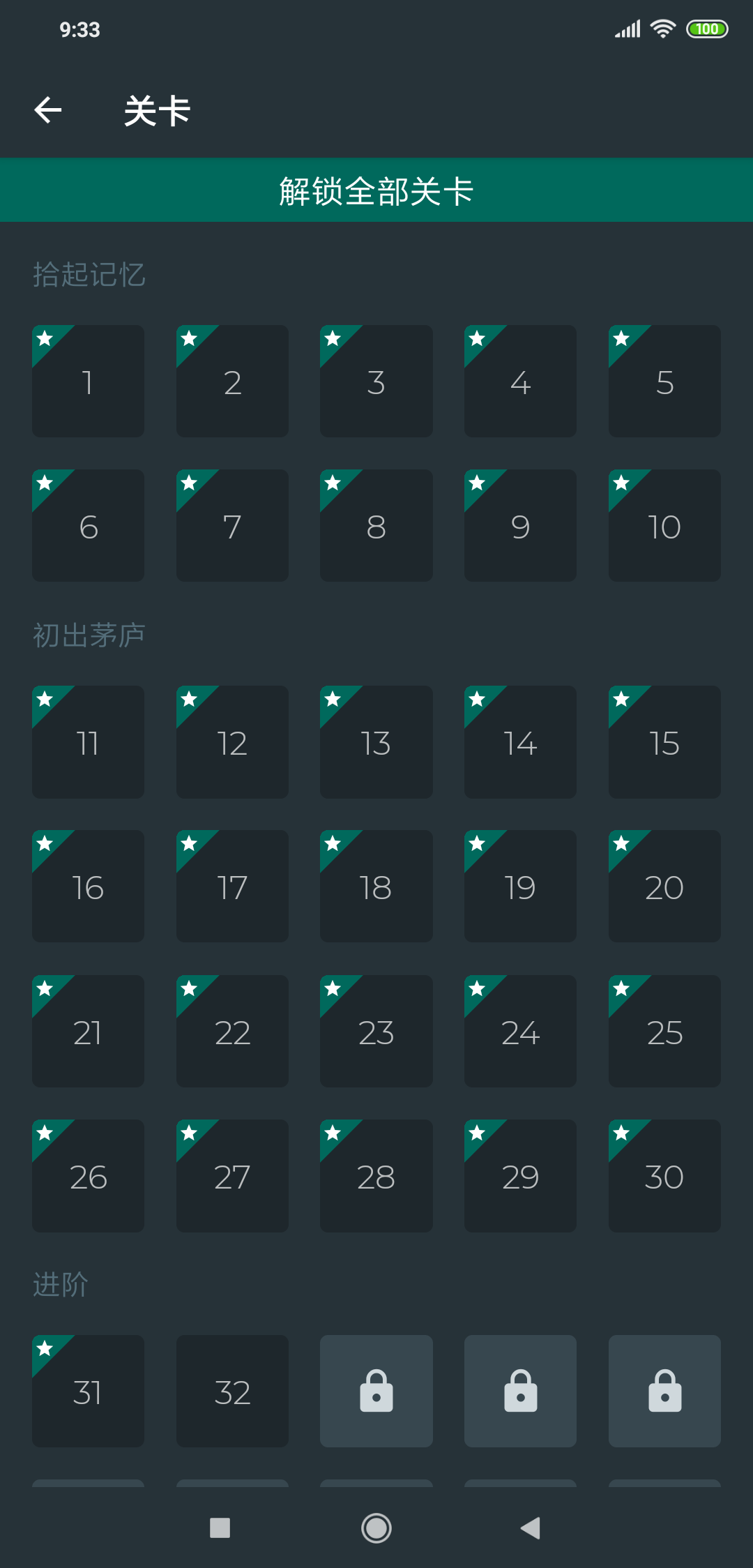753x1568 pixels.
Task: Select level 20
Action: [664, 887]
